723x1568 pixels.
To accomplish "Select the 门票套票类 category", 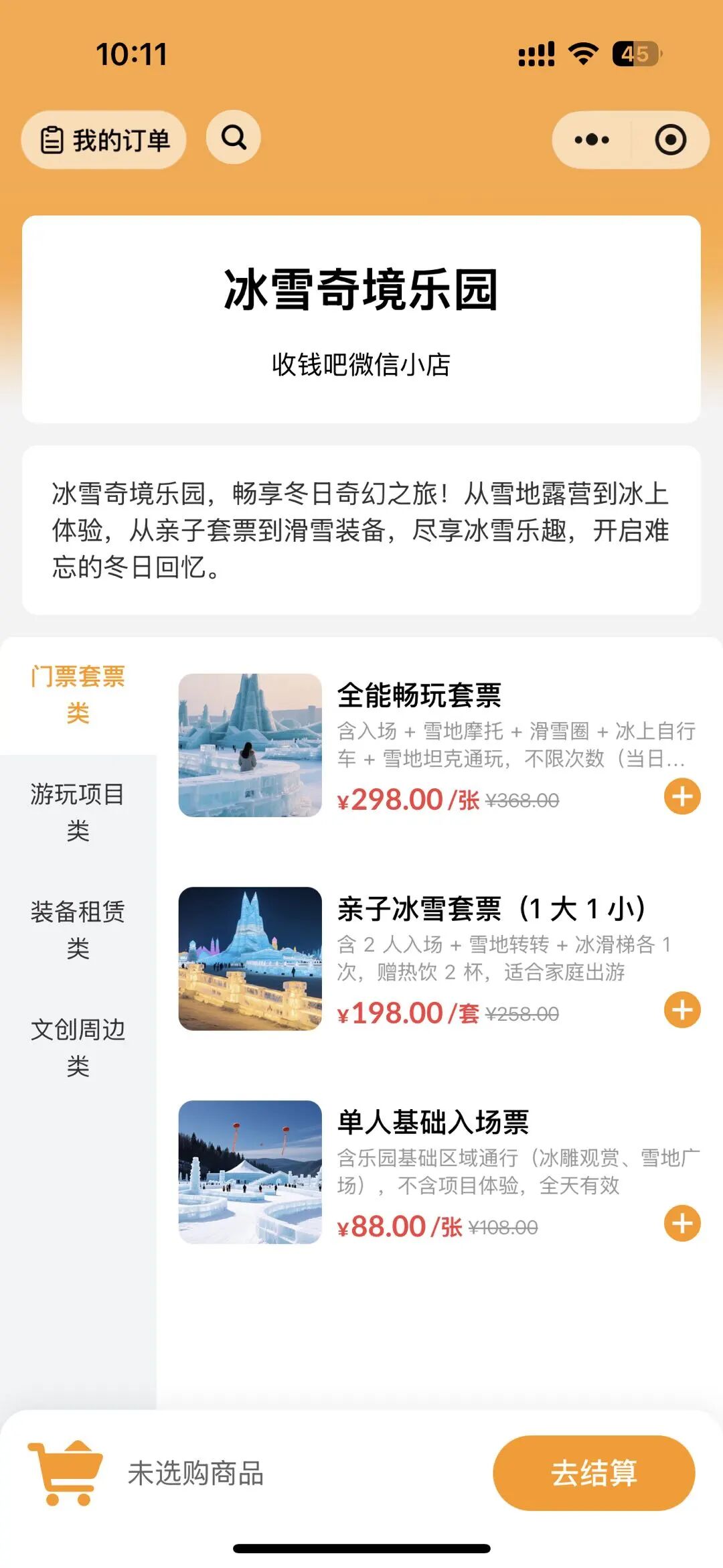I will click(78, 695).
